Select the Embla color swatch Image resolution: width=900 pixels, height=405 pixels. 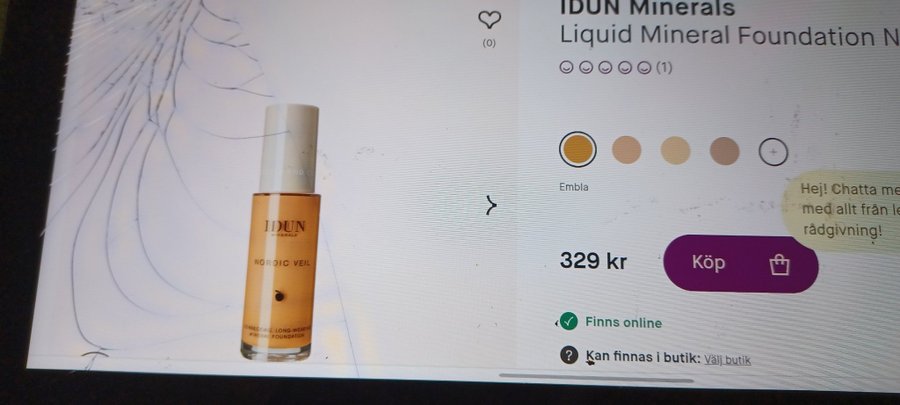[x=576, y=150]
